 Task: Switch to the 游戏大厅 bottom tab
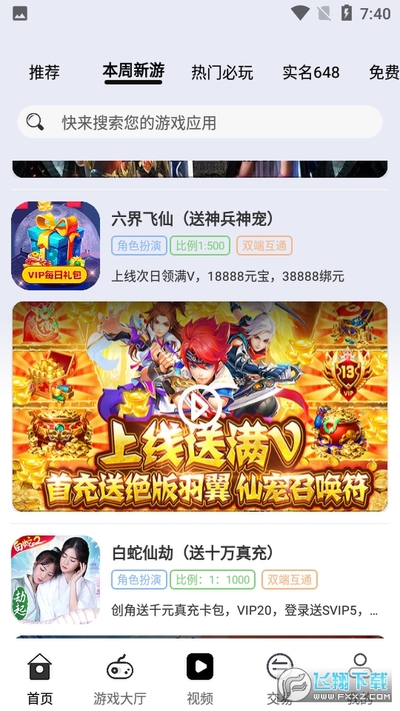(x=120, y=678)
